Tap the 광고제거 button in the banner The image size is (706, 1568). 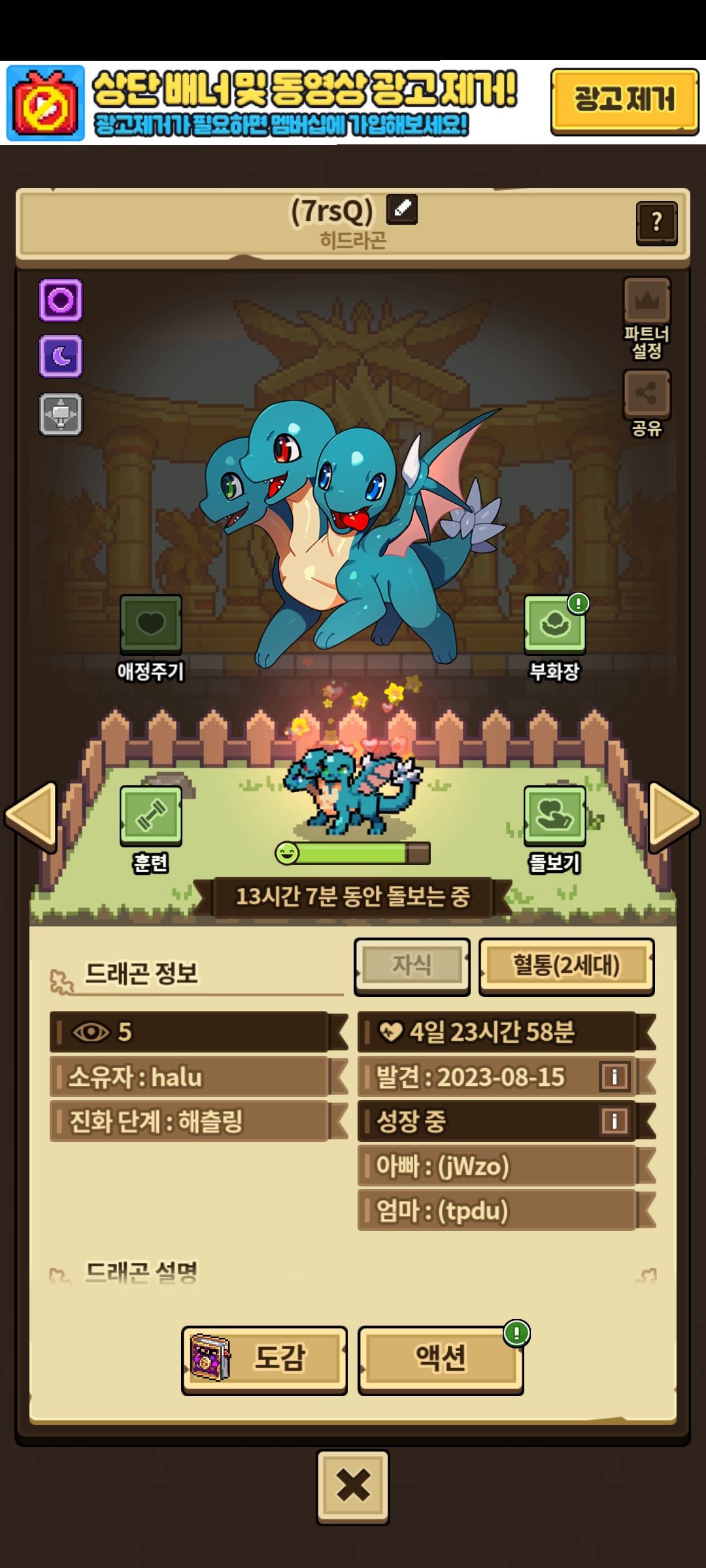pos(624,101)
